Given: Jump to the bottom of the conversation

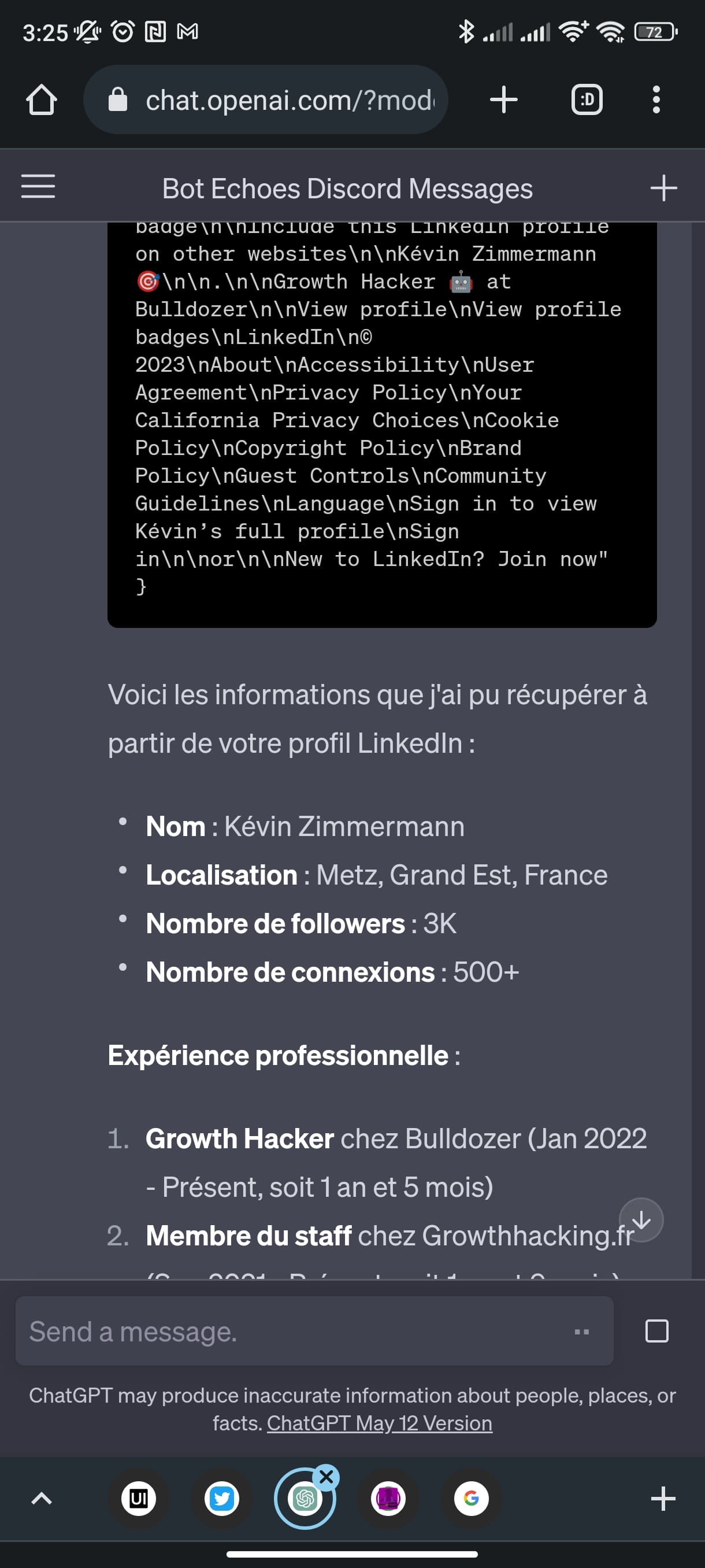Looking at the screenshot, I should click(640, 1220).
